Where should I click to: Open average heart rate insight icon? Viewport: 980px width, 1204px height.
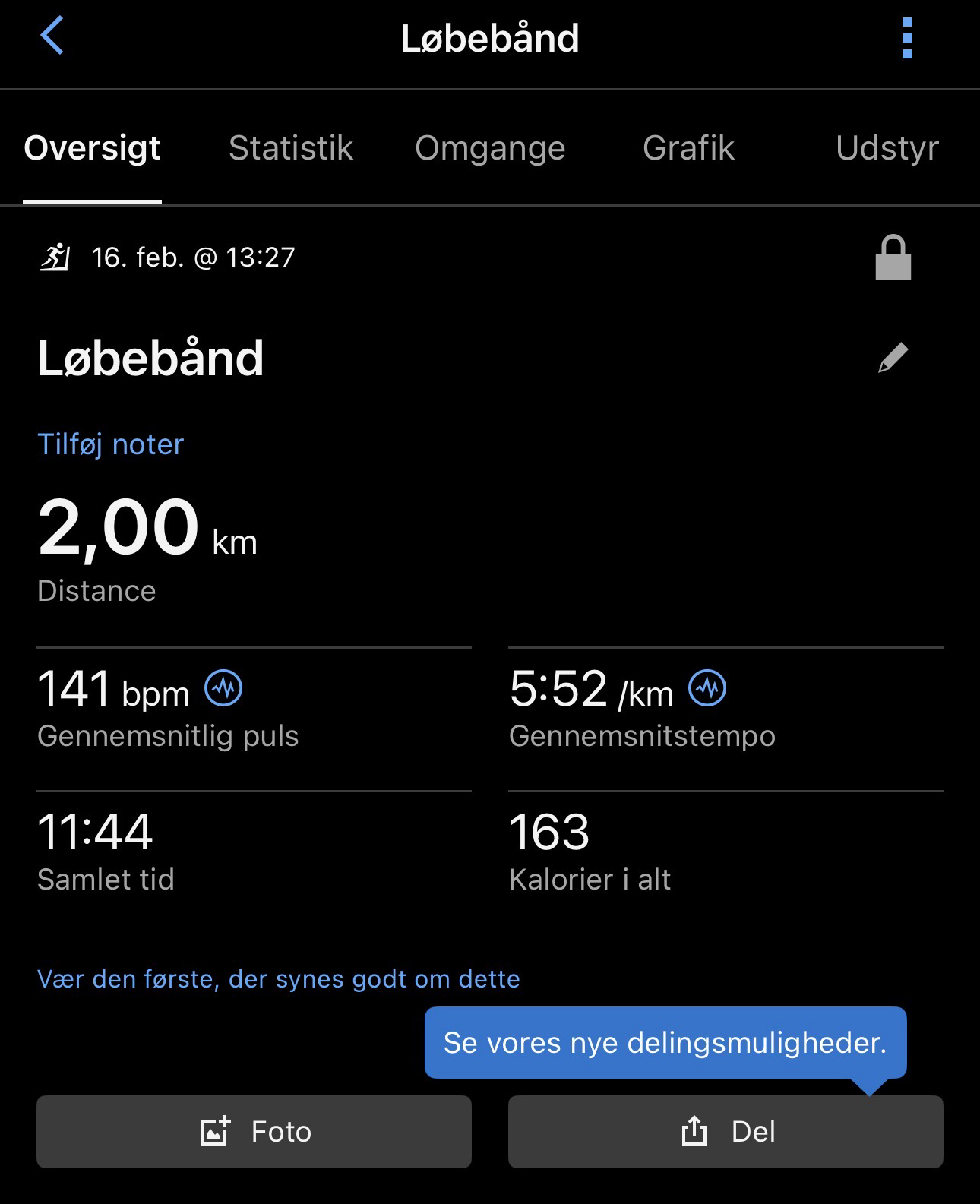[x=223, y=688]
